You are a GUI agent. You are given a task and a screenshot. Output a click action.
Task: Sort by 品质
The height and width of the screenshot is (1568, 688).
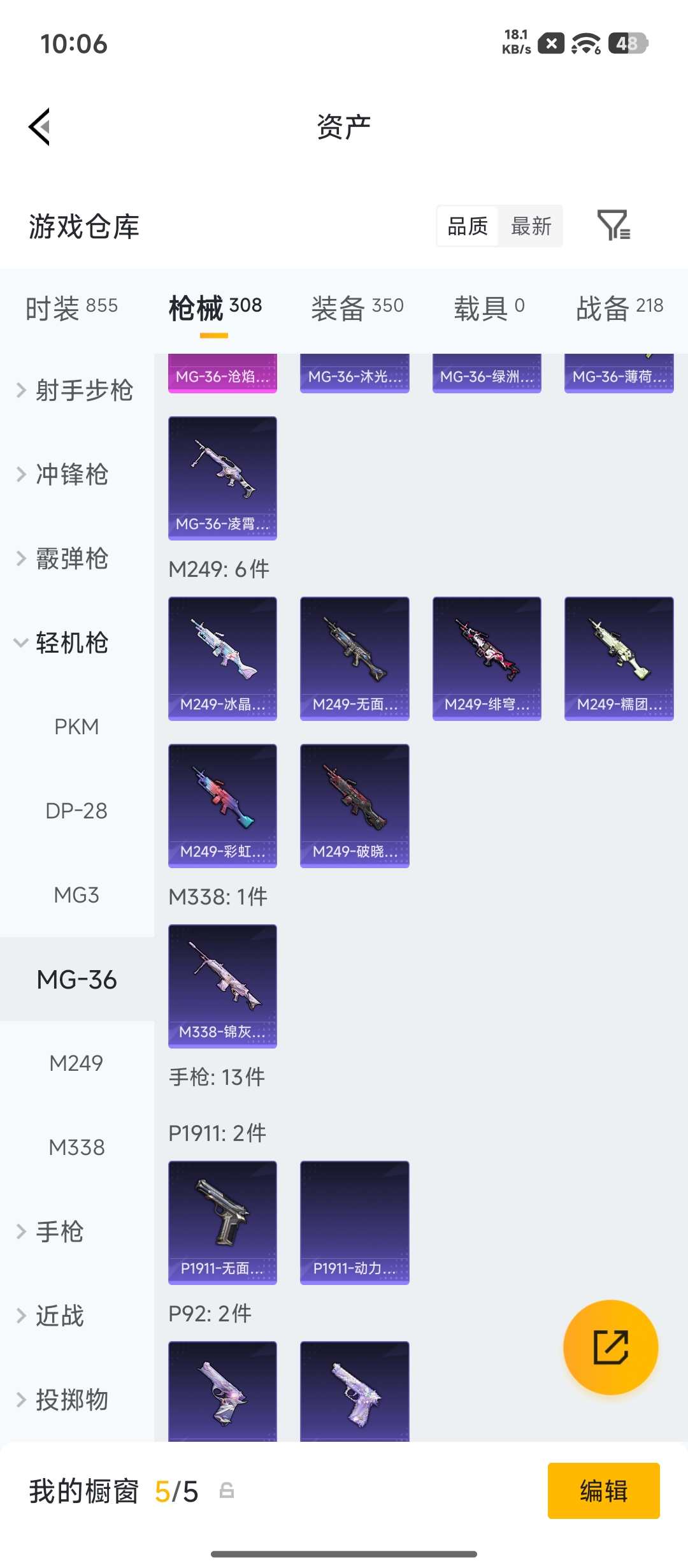pos(468,226)
